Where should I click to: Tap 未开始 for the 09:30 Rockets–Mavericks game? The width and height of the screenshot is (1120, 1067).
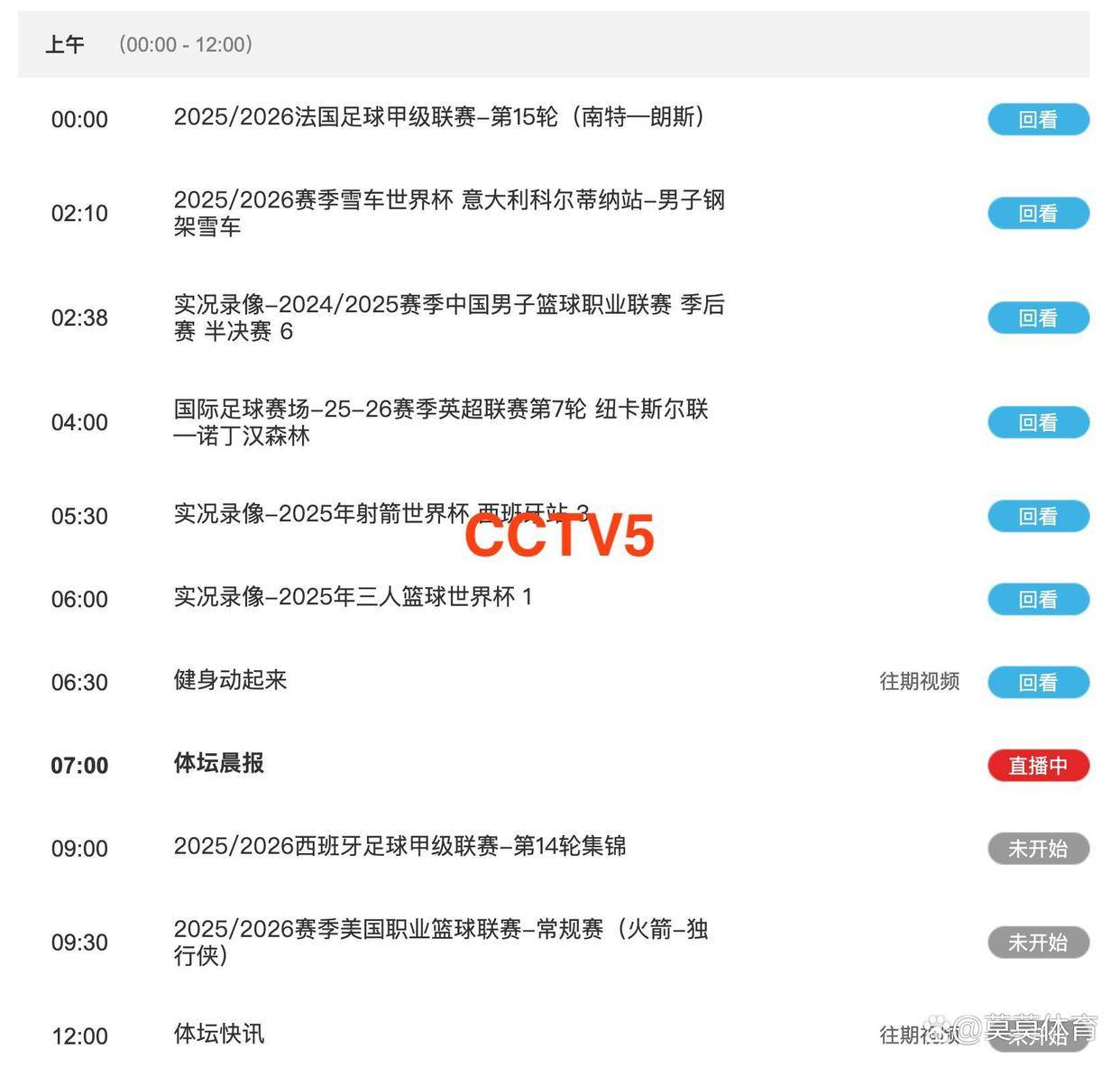click(1038, 943)
